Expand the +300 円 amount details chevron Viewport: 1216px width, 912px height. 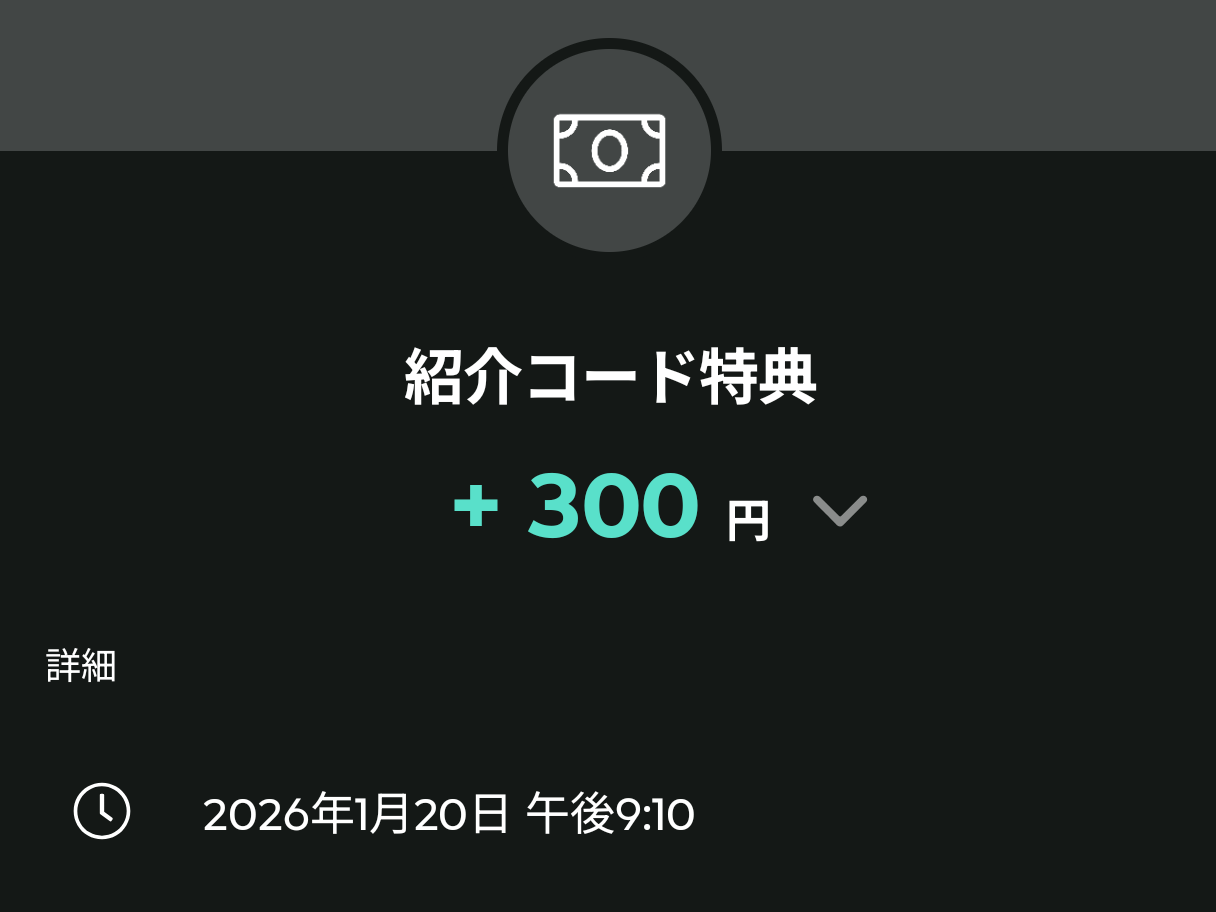[x=839, y=511]
